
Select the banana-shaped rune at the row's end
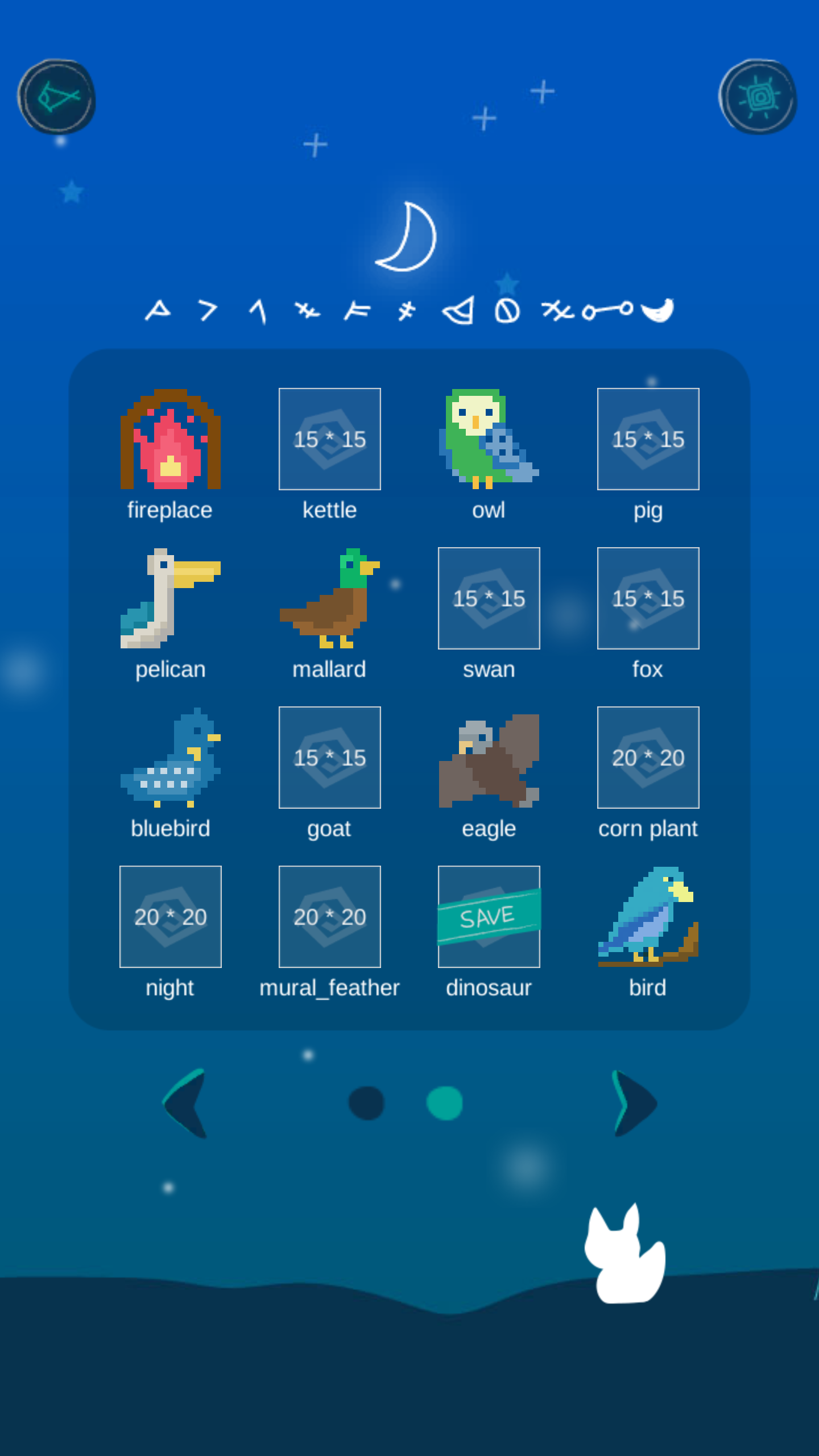(x=657, y=309)
